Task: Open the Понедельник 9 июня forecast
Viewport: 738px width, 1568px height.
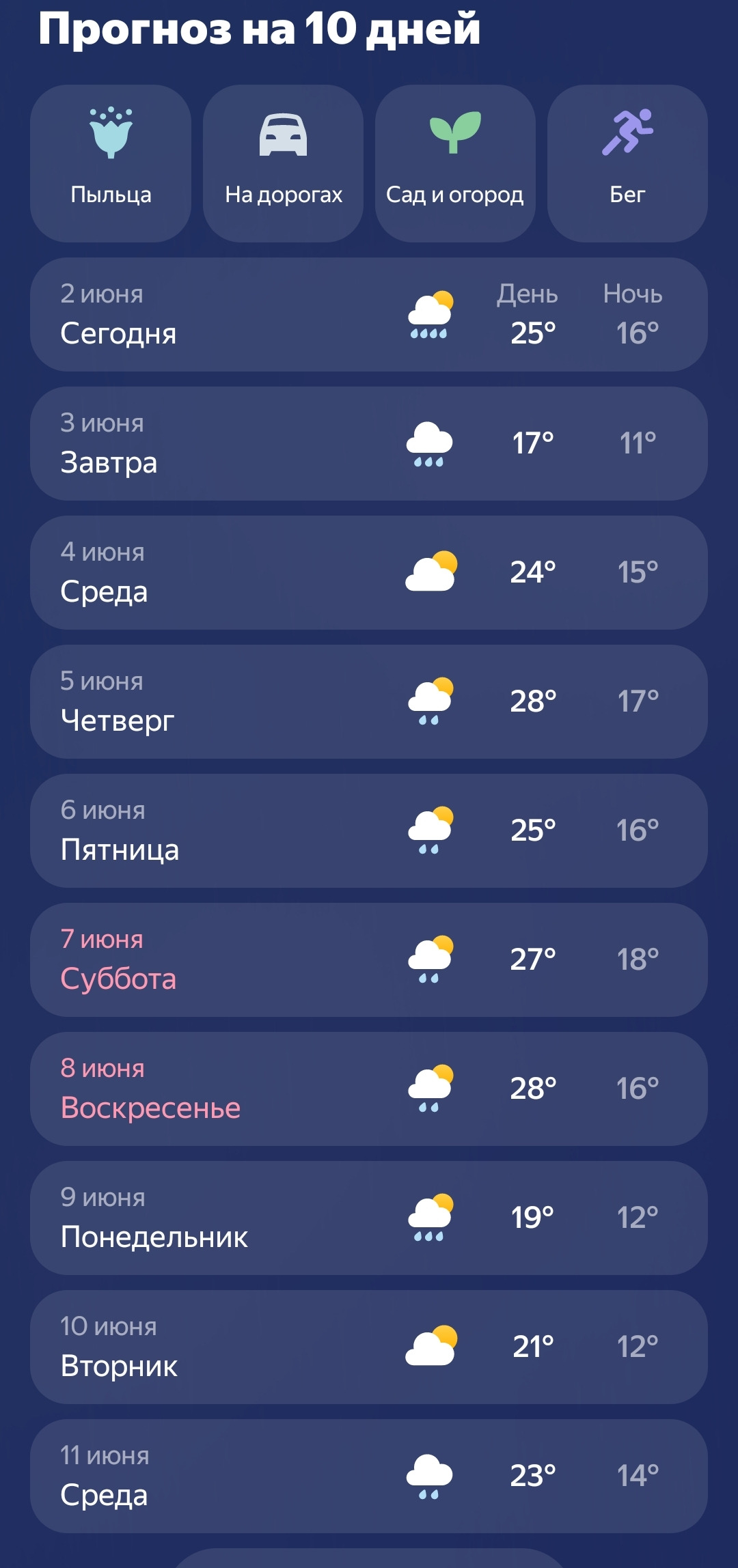Action: pos(369,1218)
